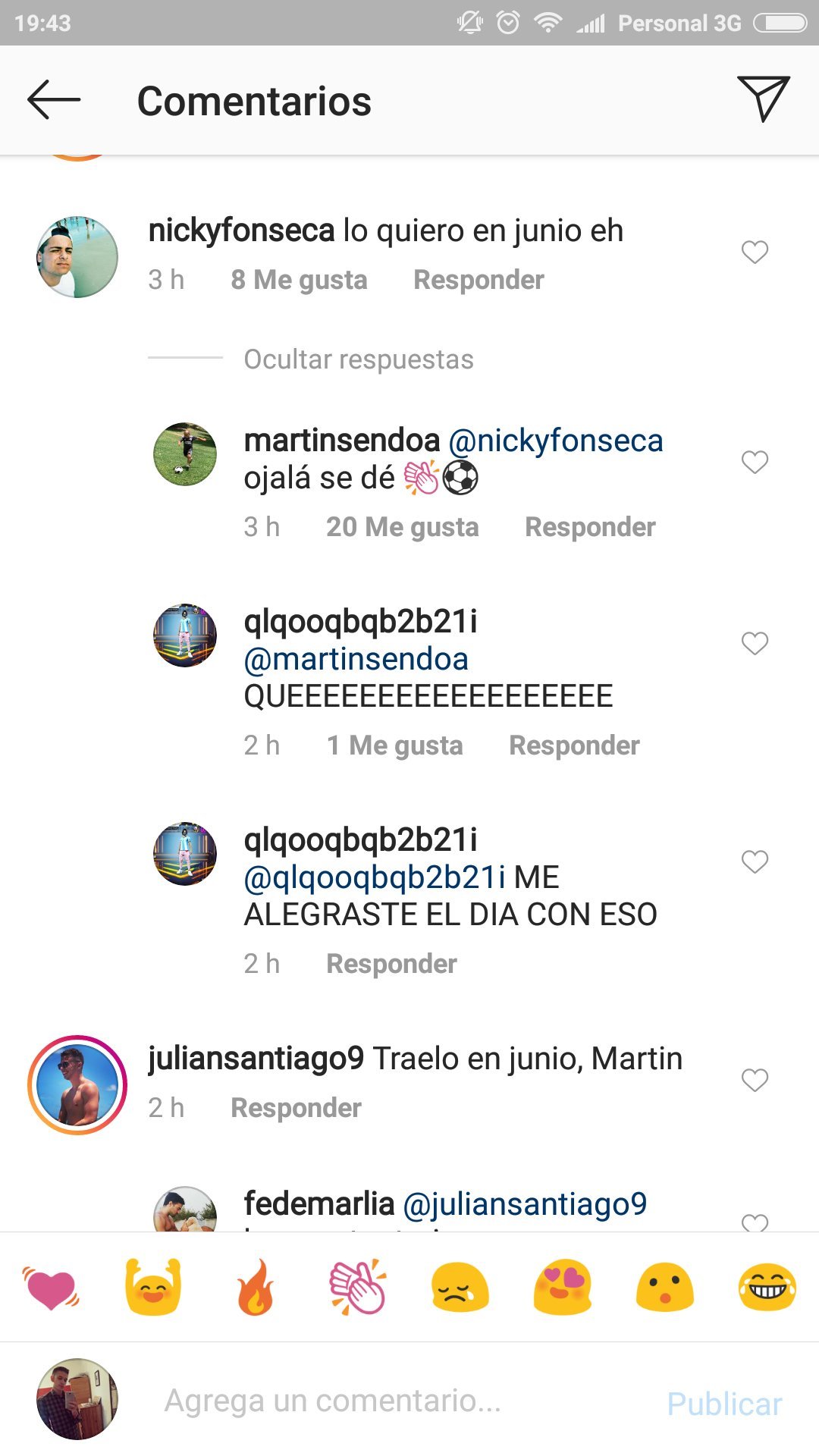Open juliansantiago9's profile picture
The image size is (819, 1456).
pos(77,1085)
